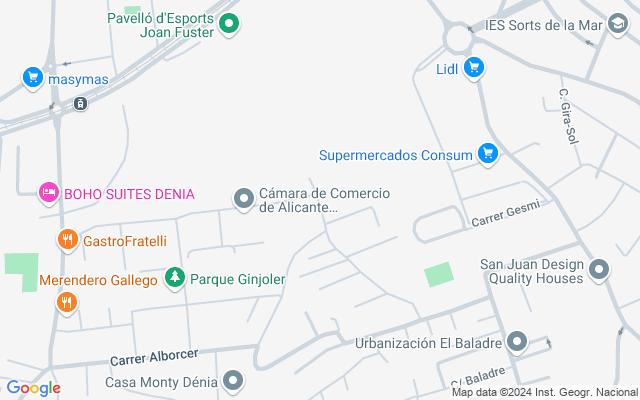
Task: Select the GastroFratelli restaurant pin
Action: click(x=67, y=240)
